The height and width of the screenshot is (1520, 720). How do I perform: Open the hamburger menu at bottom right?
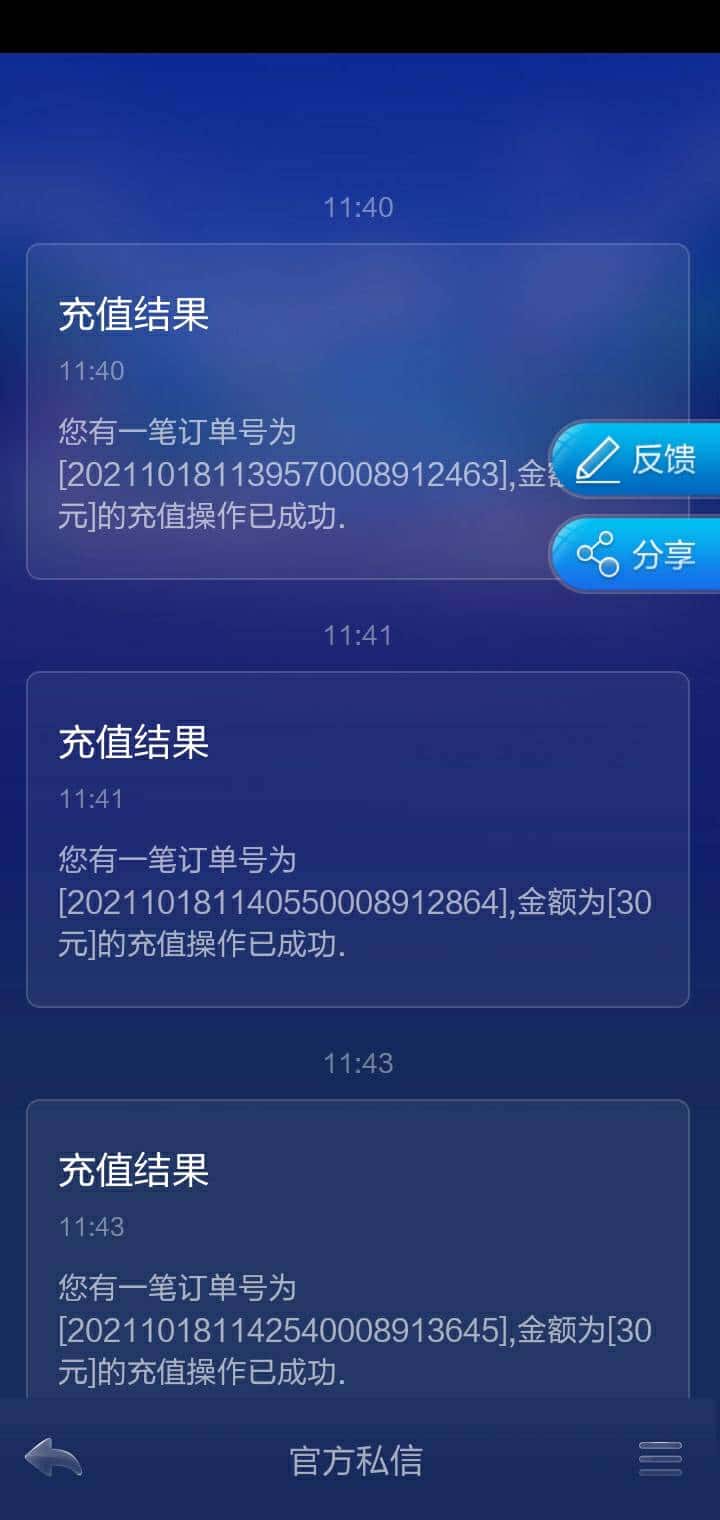pos(659,1459)
